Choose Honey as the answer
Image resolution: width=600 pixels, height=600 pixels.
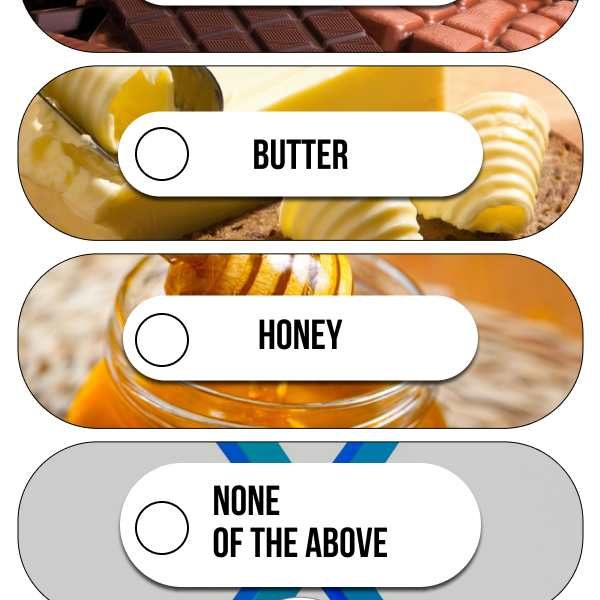[x=162, y=340]
